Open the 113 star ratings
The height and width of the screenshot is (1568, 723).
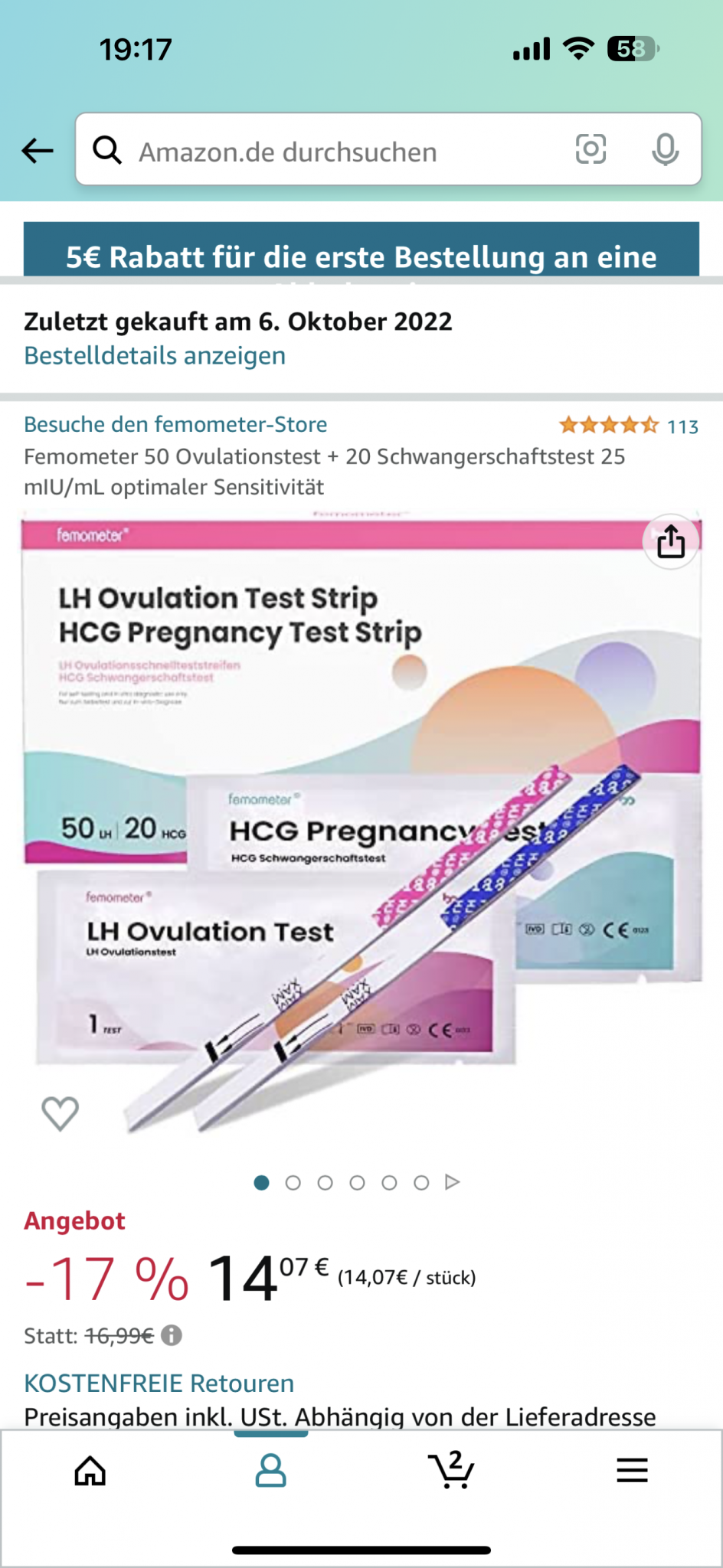(628, 426)
